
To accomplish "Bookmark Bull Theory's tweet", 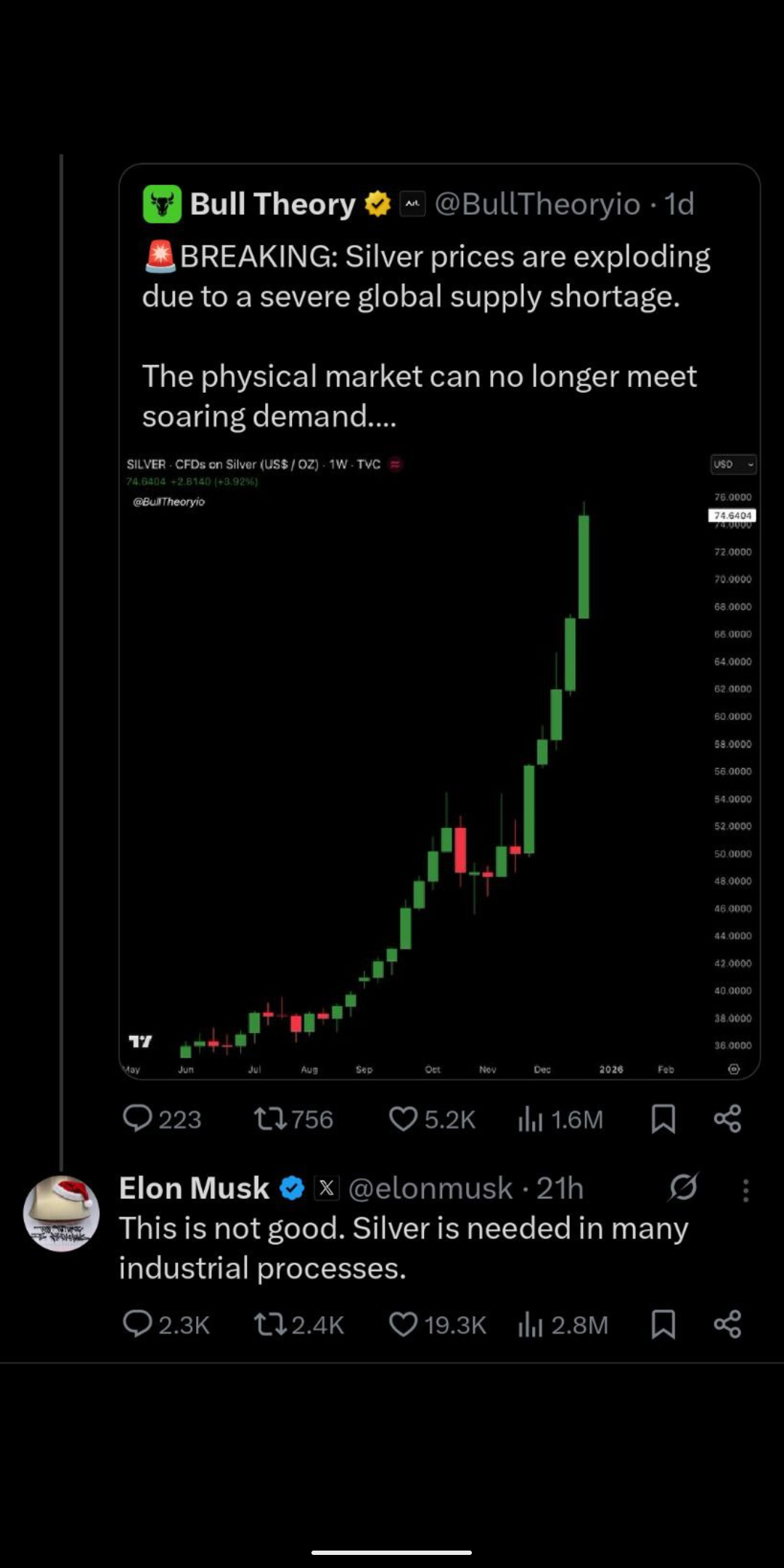I will 663,1119.
